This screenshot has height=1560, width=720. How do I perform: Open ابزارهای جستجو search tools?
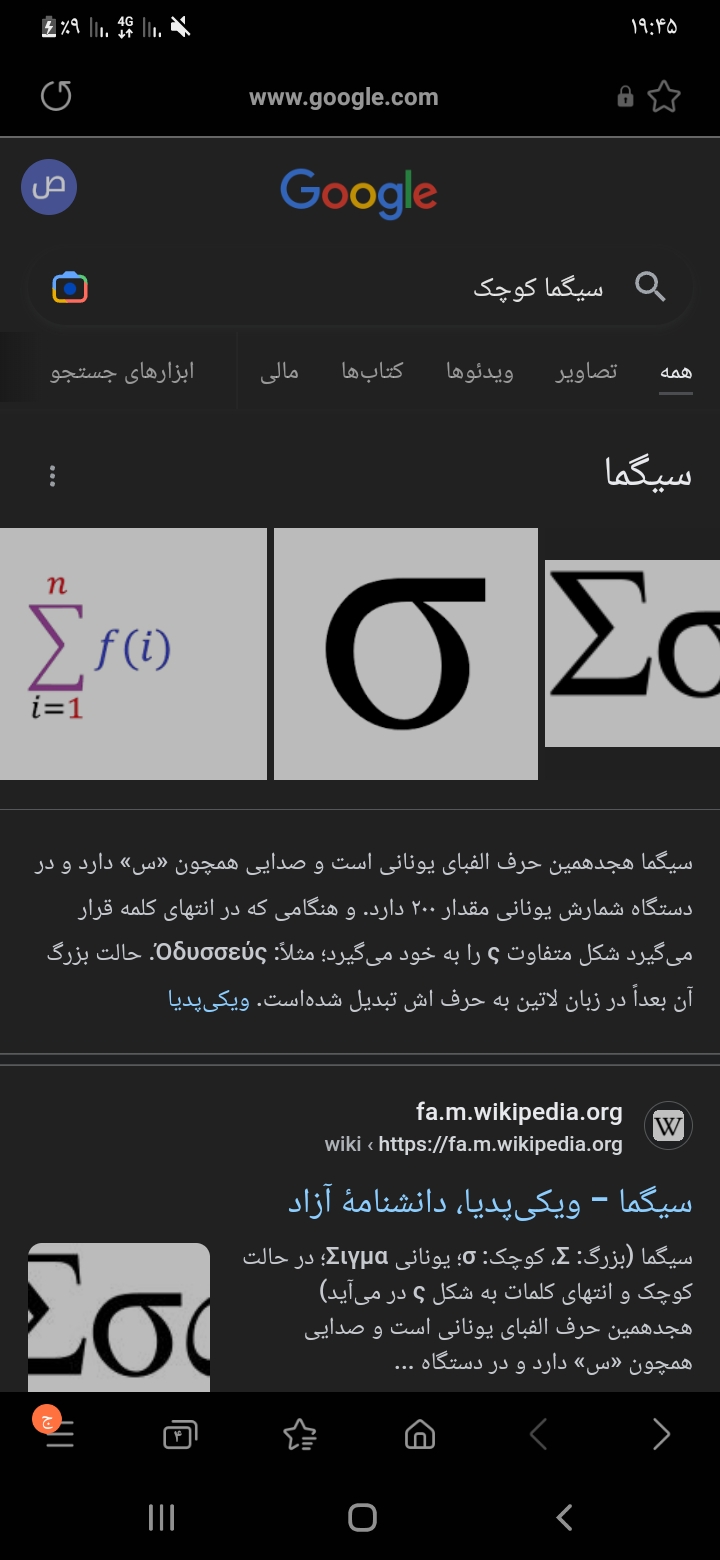pos(122,372)
